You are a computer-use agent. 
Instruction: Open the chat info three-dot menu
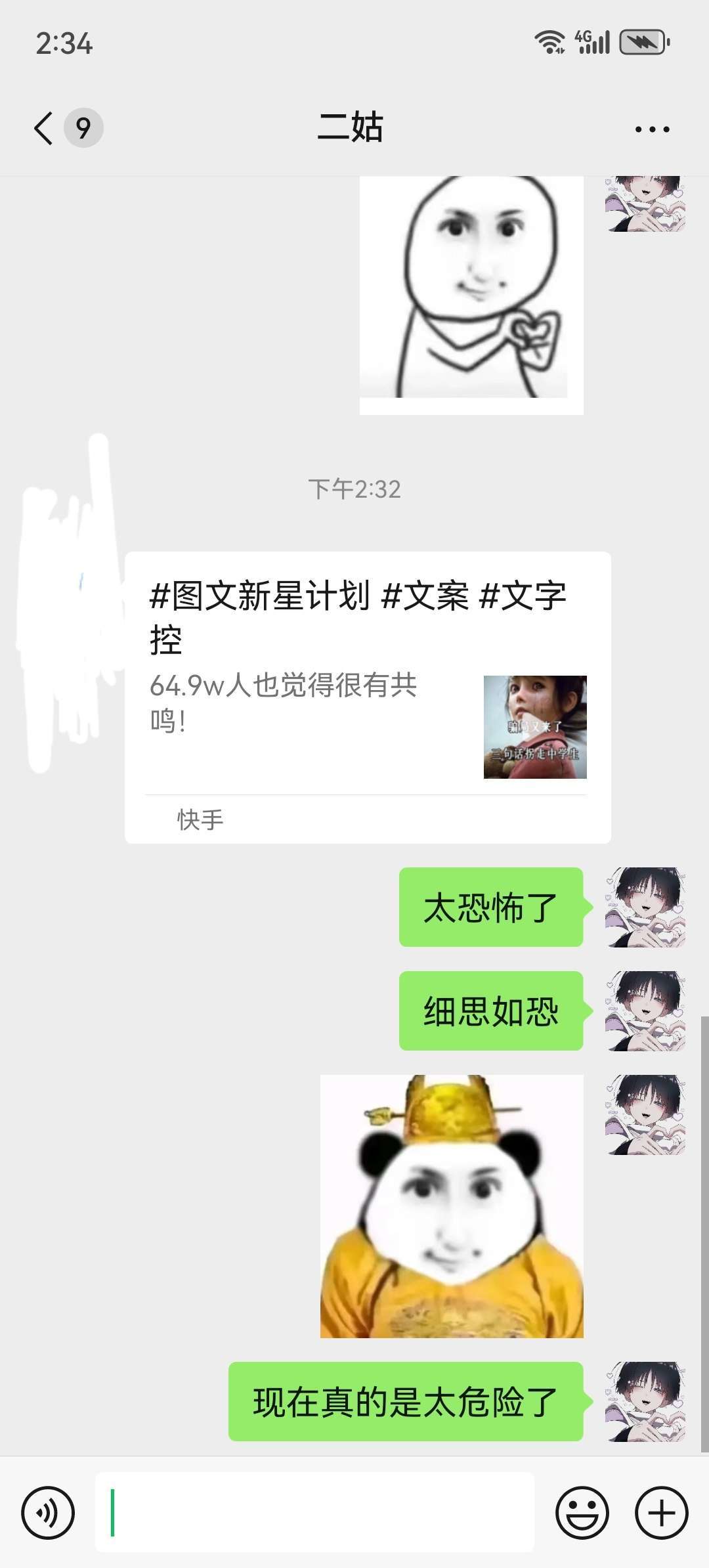652,129
